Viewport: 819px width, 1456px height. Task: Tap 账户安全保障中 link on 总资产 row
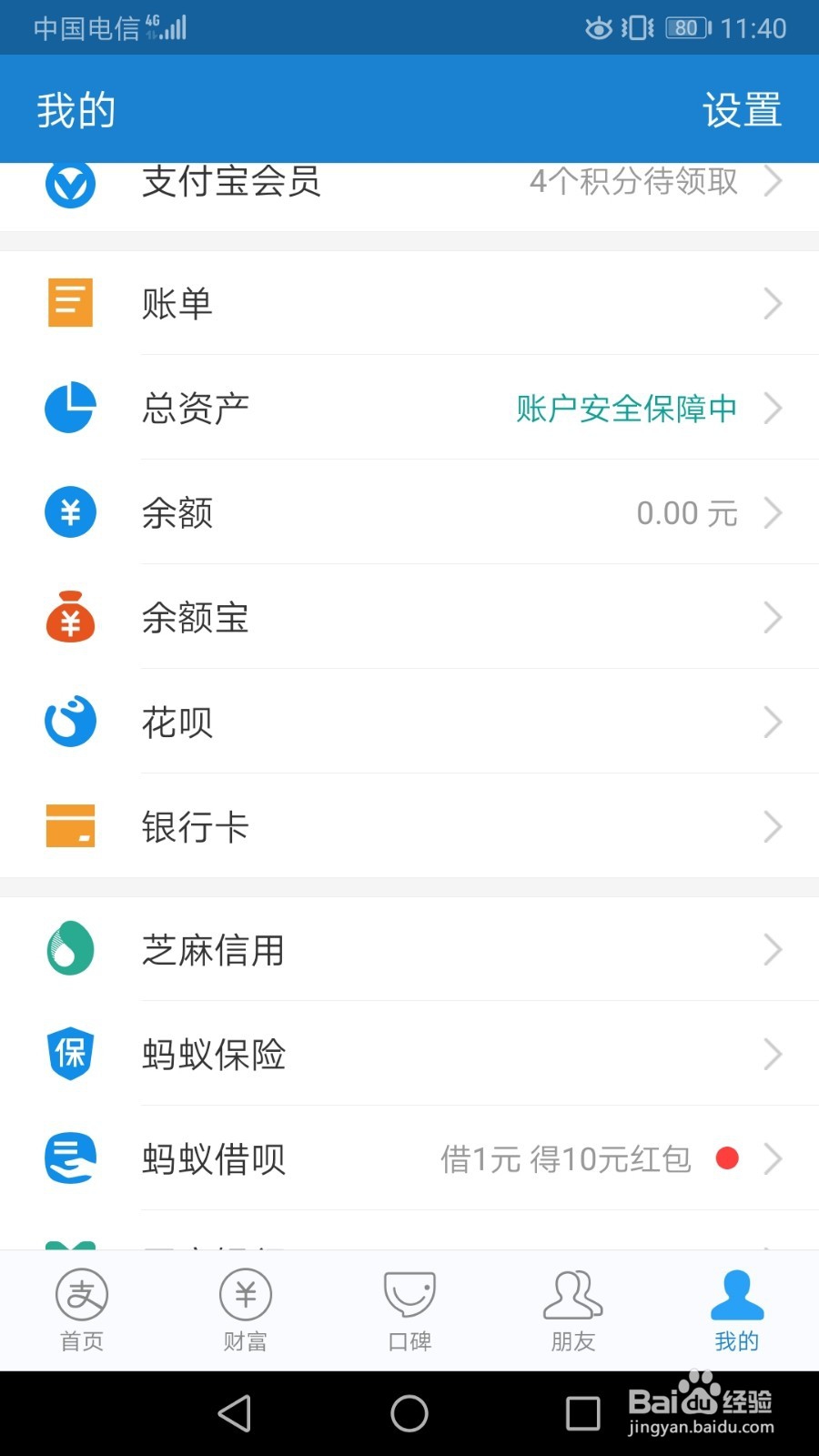[627, 409]
